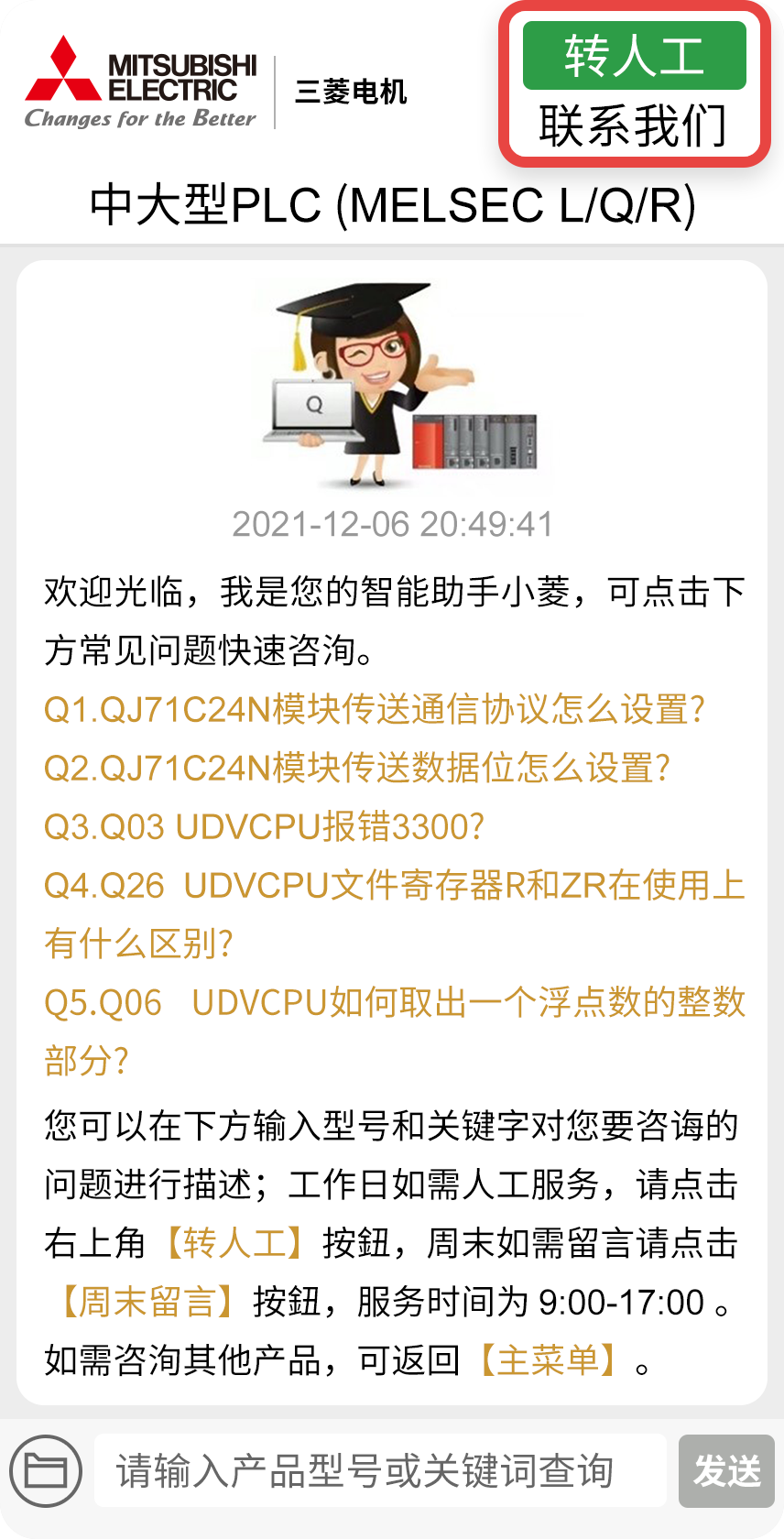Open Q1 about QJ71C24N通信协议设置
784x1539 pixels.
pos(374,709)
